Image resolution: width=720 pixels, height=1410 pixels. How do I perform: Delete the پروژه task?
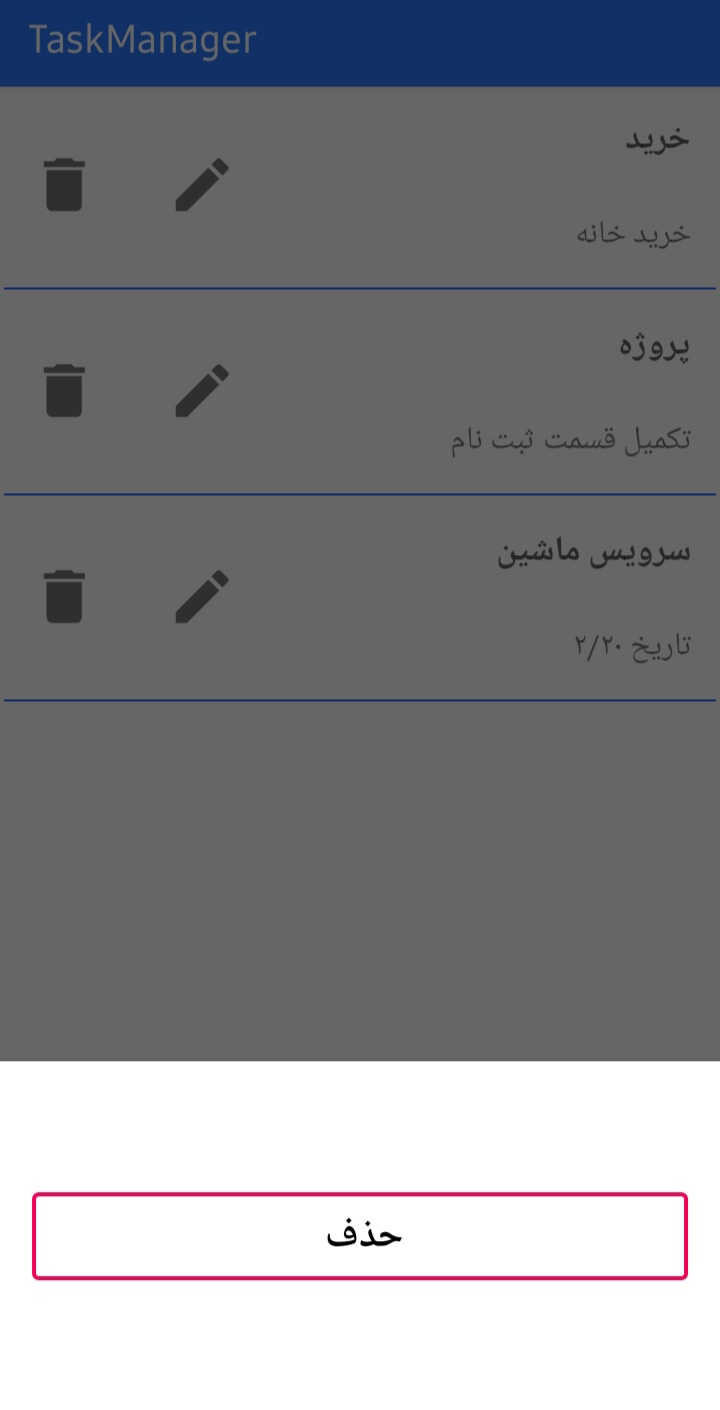[x=65, y=391]
